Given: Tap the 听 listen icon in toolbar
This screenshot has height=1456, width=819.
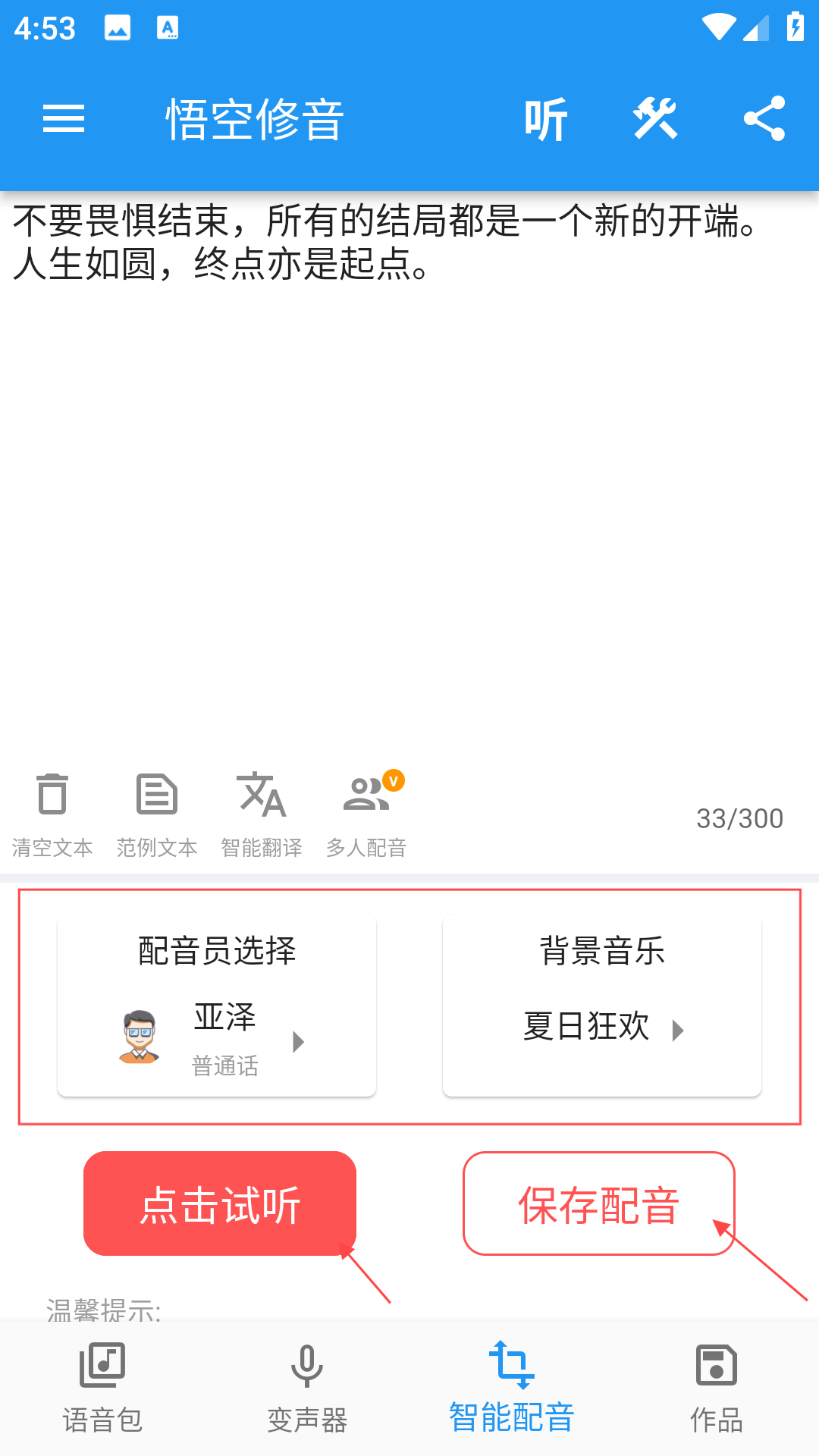Looking at the screenshot, I should pos(545,118).
